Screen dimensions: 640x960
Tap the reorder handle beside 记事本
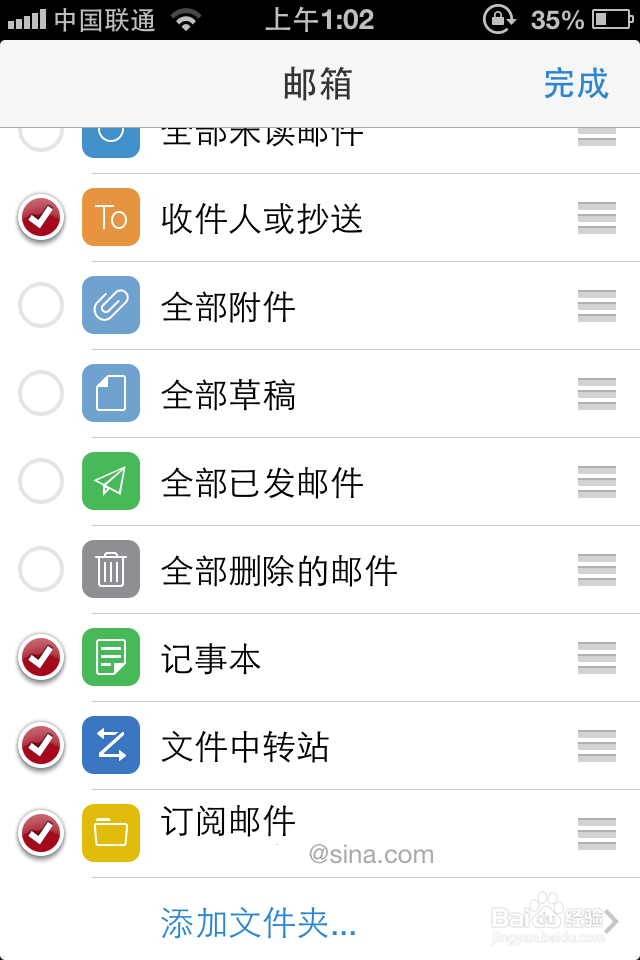597,658
